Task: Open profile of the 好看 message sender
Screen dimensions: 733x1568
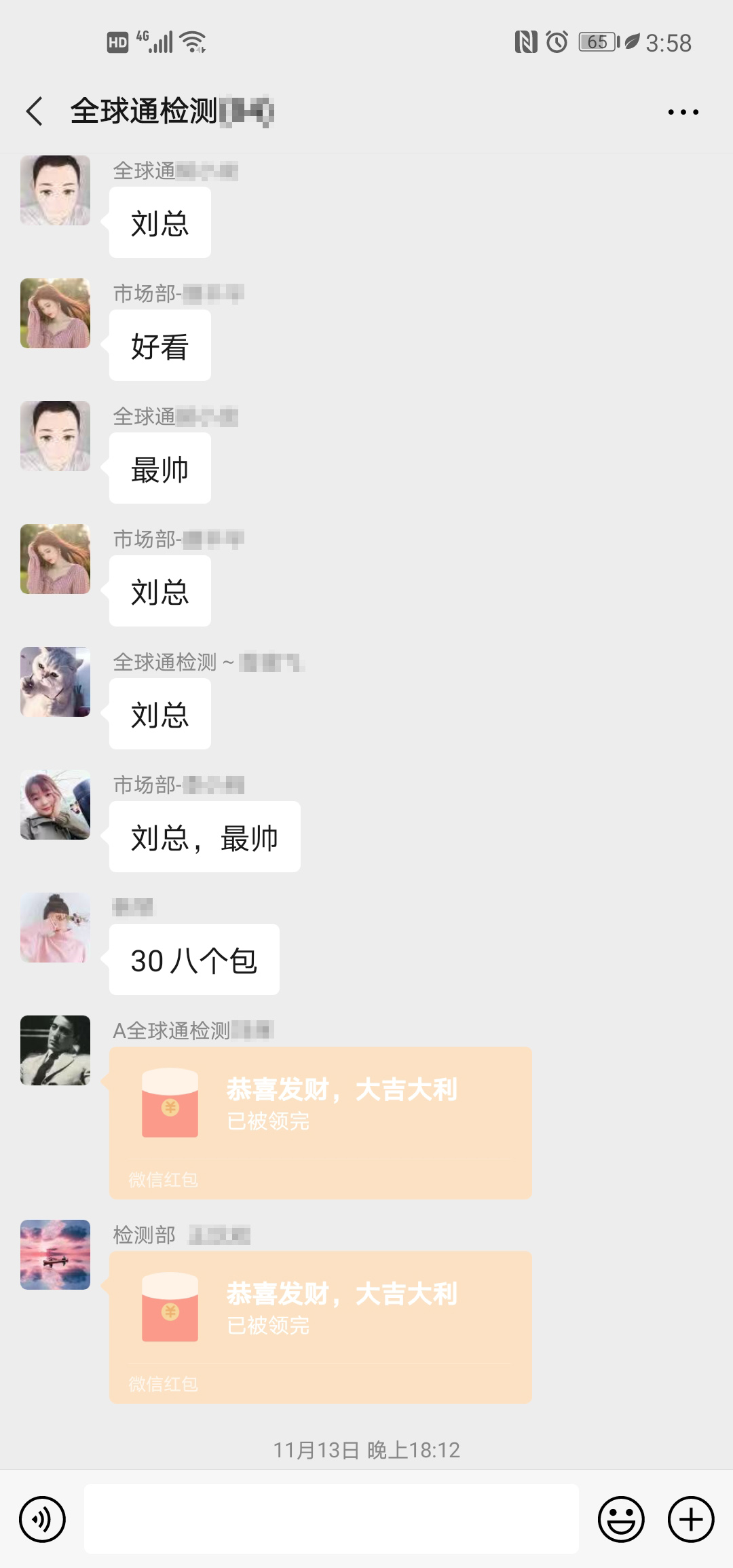Action: pyautogui.click(x=55, y=313)
